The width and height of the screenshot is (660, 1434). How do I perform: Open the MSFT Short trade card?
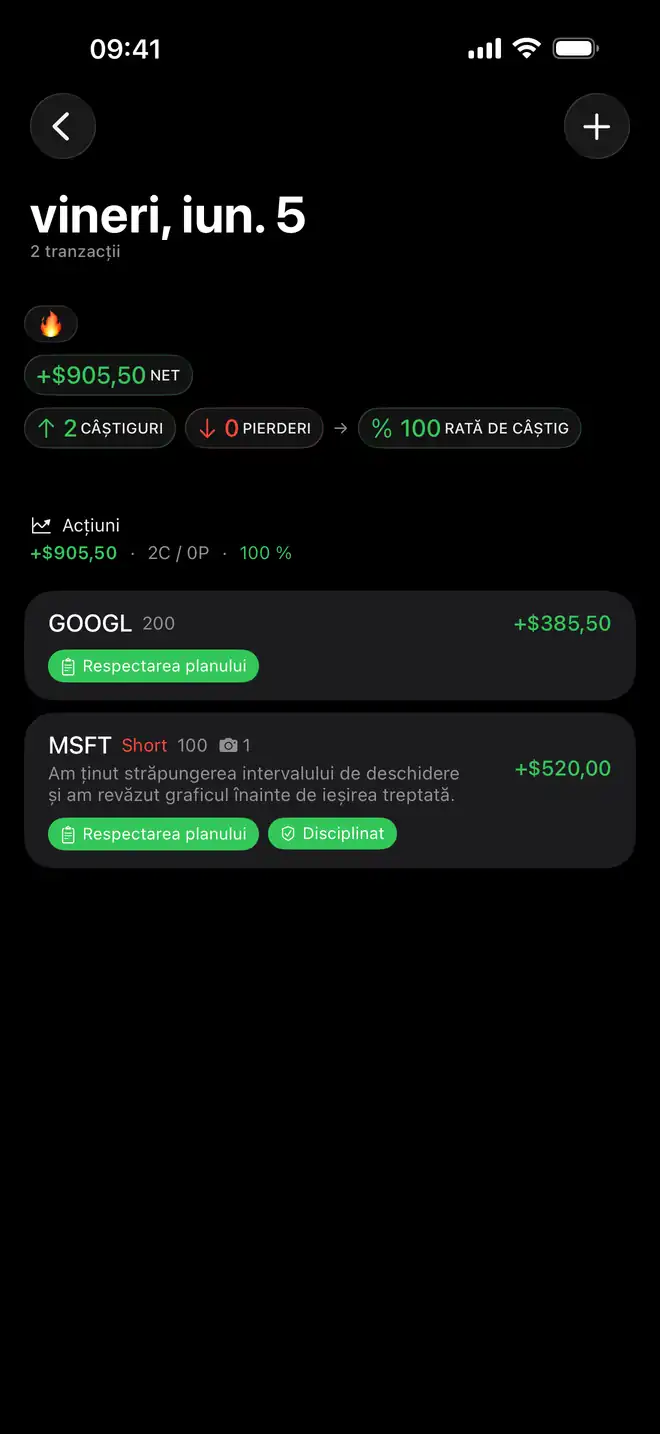(x=330, y=790)
